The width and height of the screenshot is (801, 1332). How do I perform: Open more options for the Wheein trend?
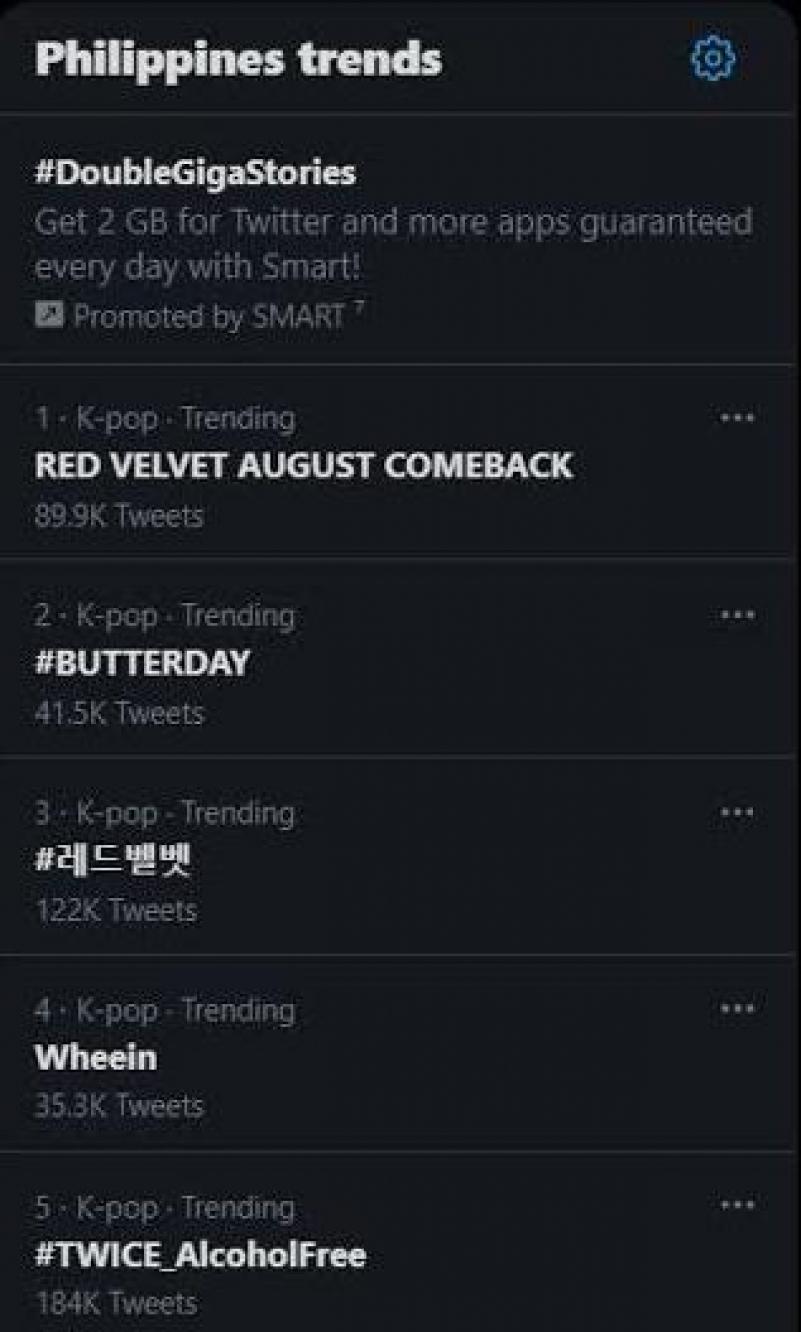tap(736, 1010)
